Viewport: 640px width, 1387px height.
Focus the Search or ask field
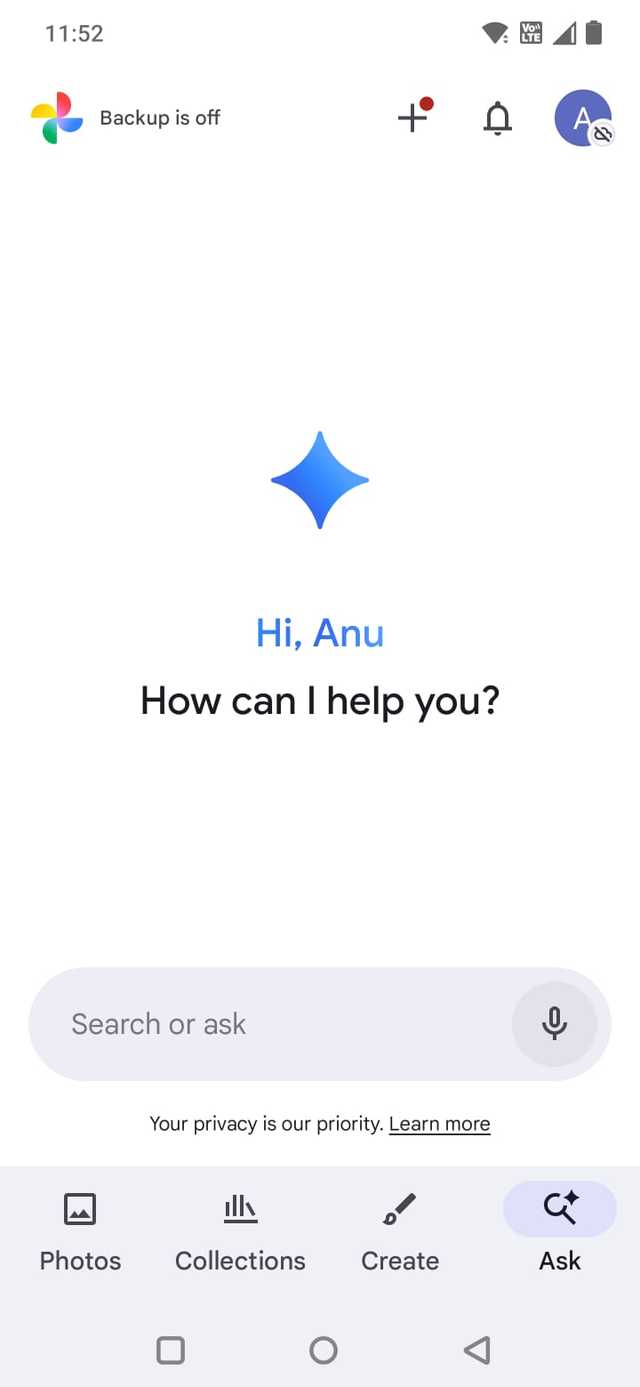(270, 1024)
